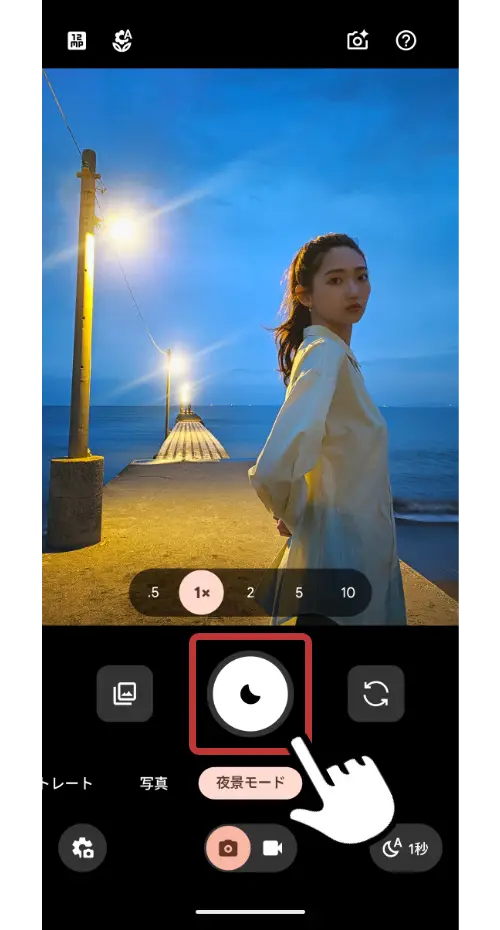The width and height of the screenshot is (500, 930).
Task: Select 1× zoom level
Action: click(x=202, y=593)
